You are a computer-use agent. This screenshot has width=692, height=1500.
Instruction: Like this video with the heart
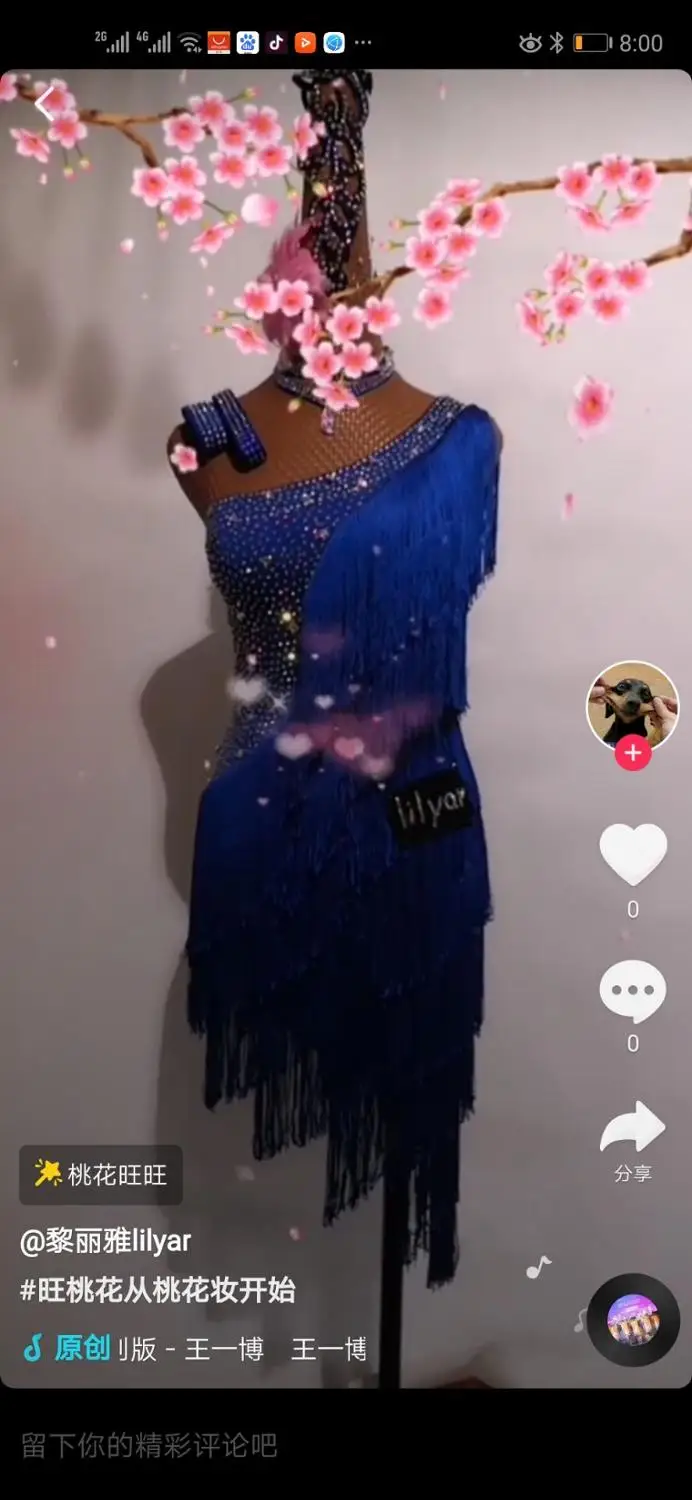(632, 855)
